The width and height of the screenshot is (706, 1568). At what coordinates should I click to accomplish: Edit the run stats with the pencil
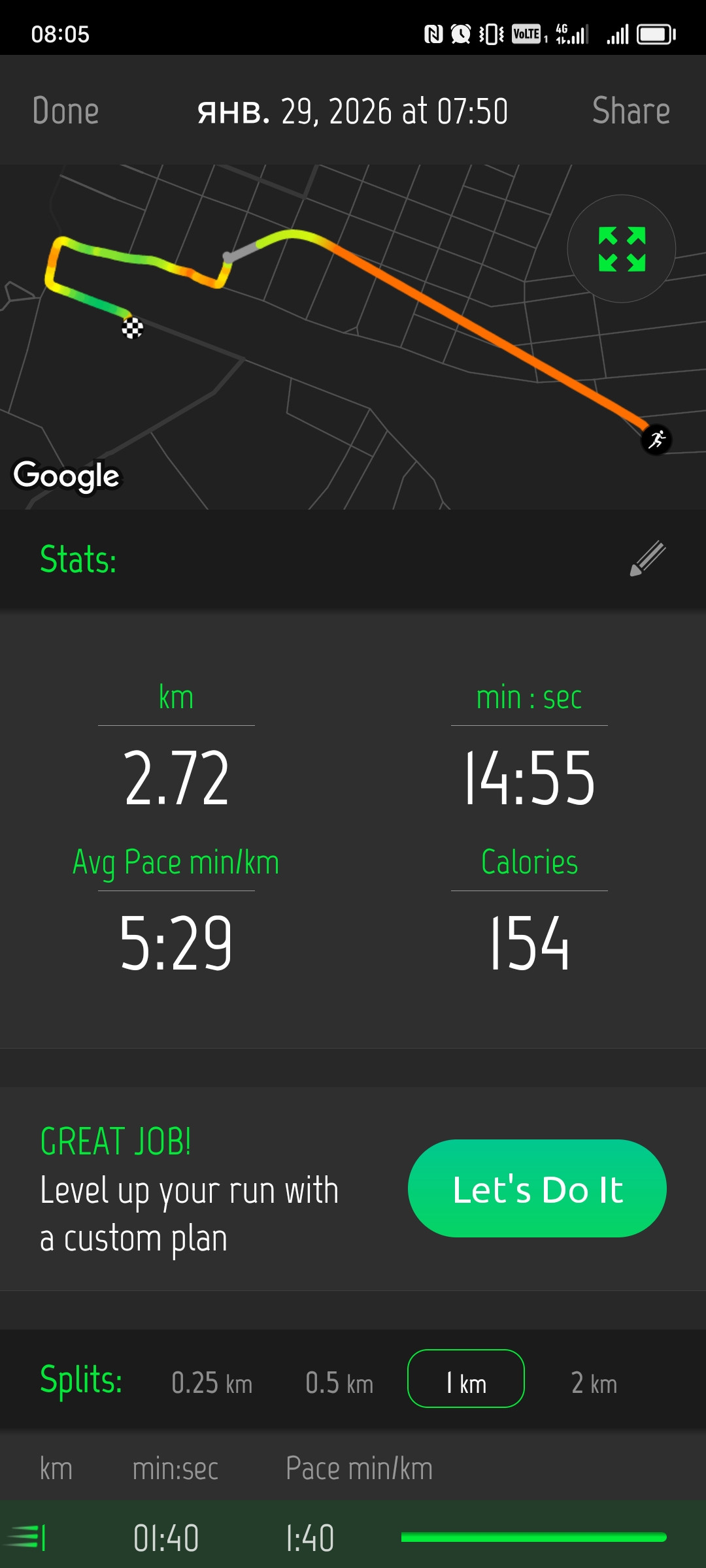click(x=647, y=559)
